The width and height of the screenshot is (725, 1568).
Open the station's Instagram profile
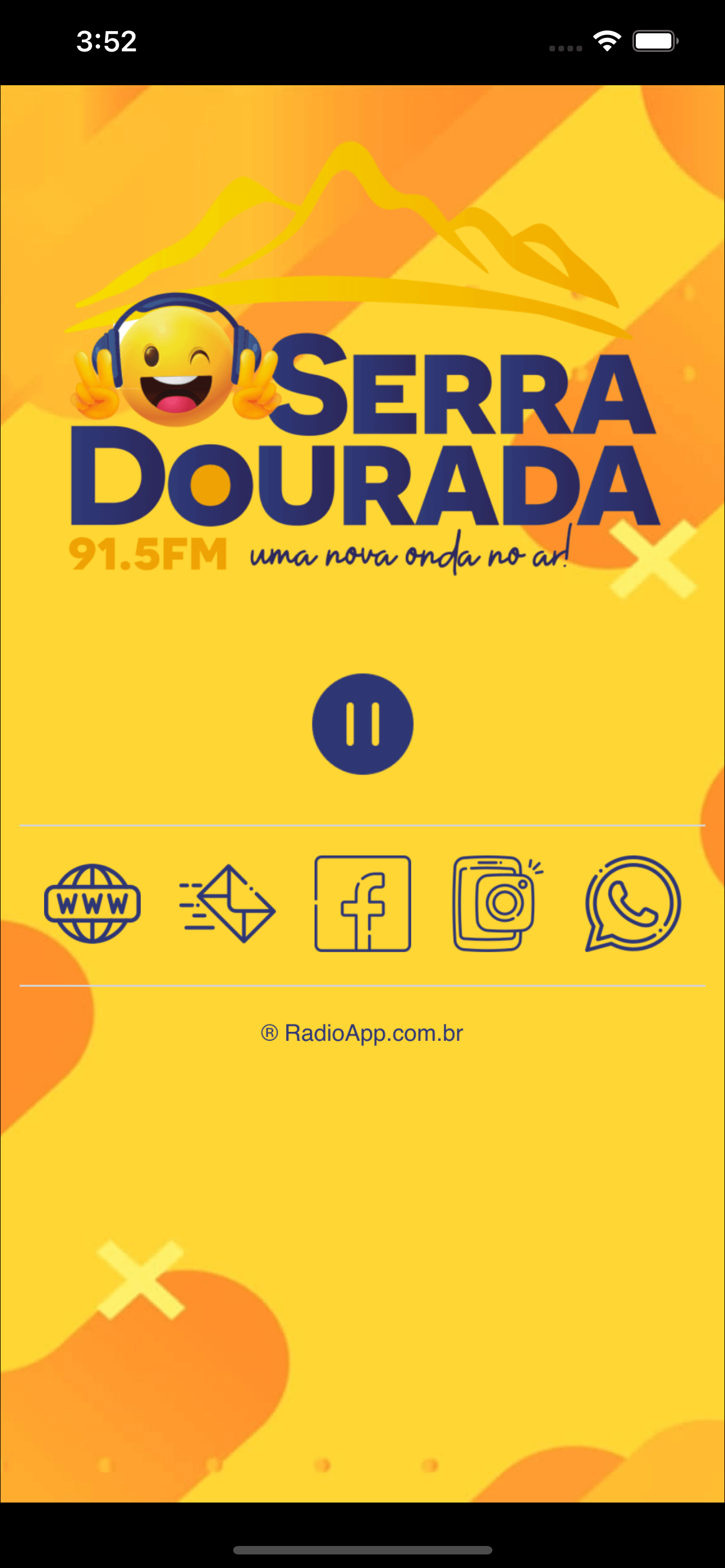(497, 903)
